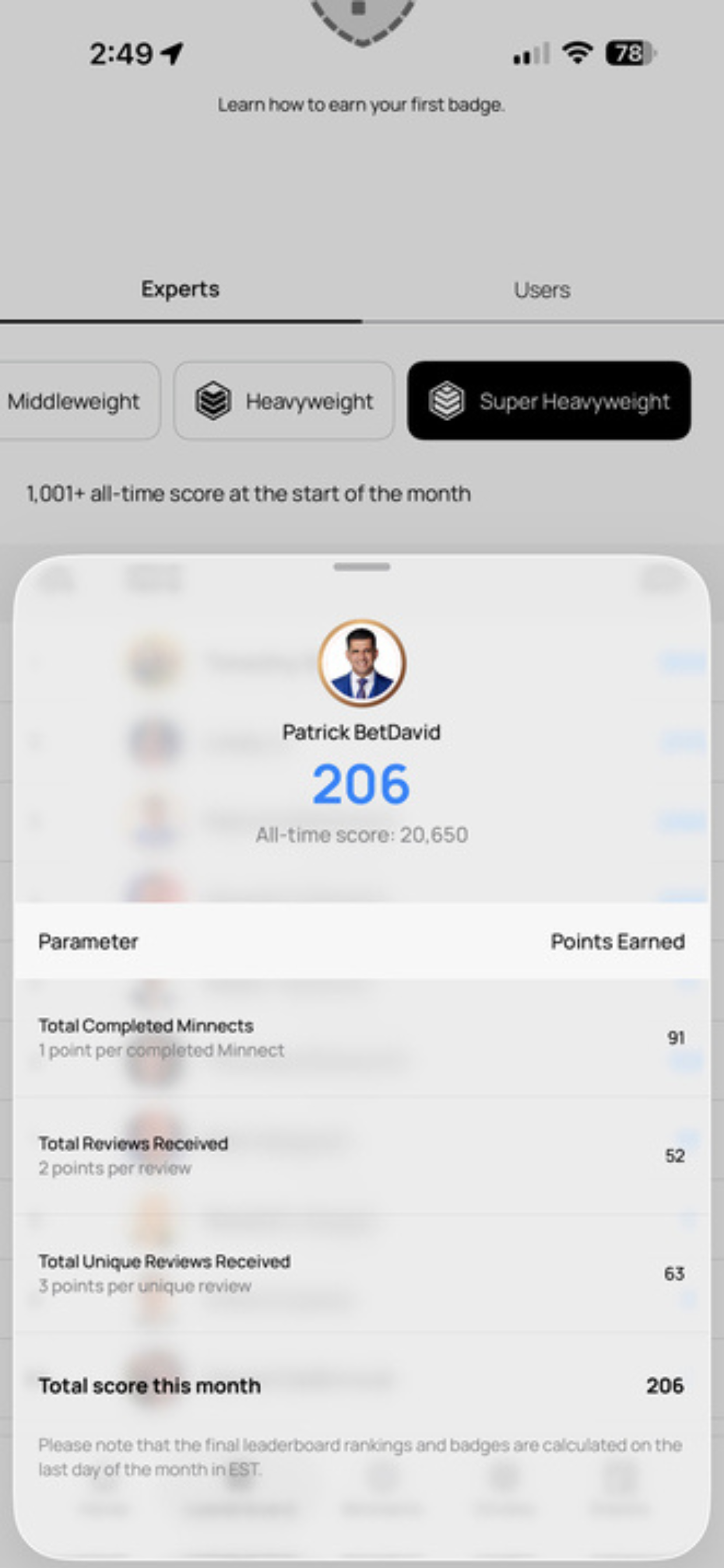Viewport: 724px width, 1568px height.
Task: Deselect the Super Heavyweight filter
Action: (x=548, y=401)
